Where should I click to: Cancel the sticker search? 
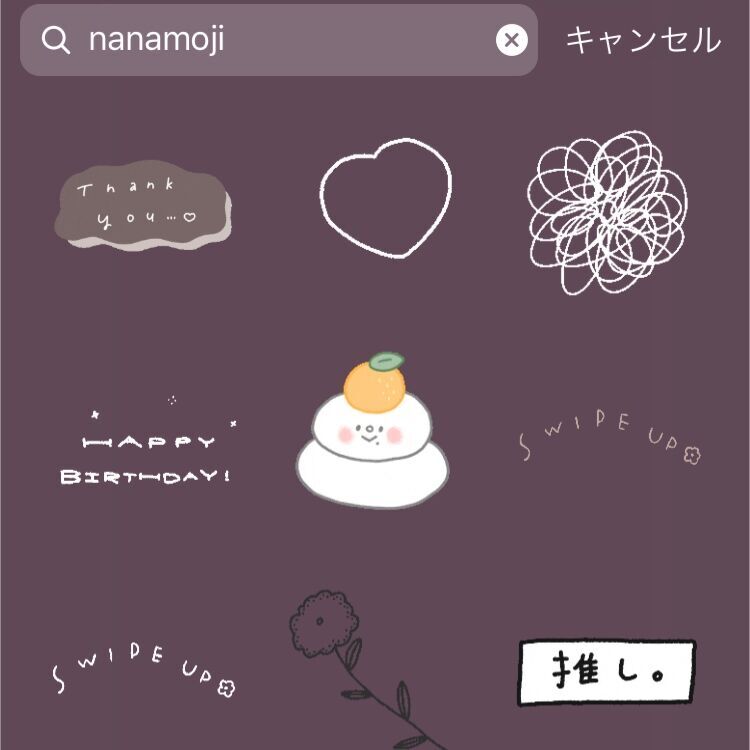(642, 40)
